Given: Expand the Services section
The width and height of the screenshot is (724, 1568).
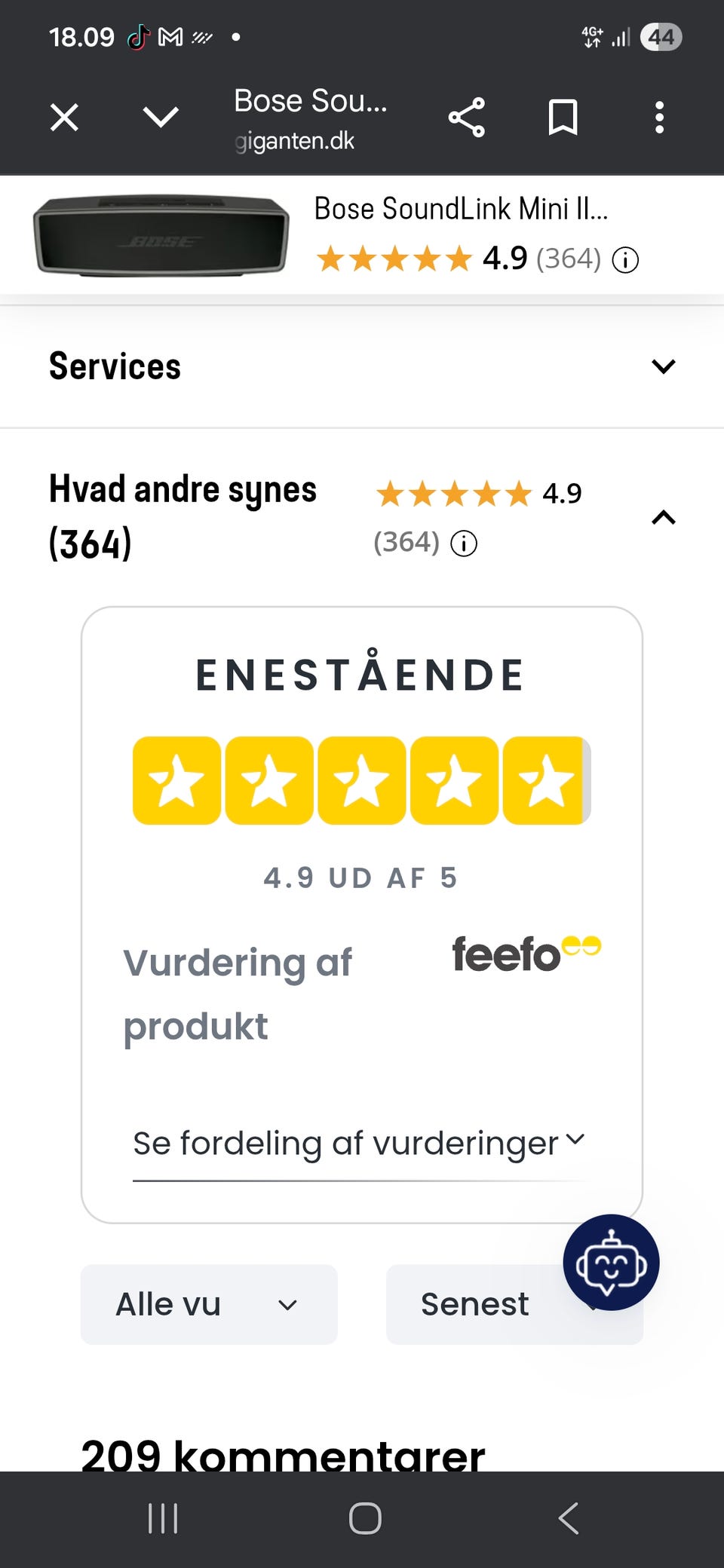Looking at the screenshot, I should (663, 366).
